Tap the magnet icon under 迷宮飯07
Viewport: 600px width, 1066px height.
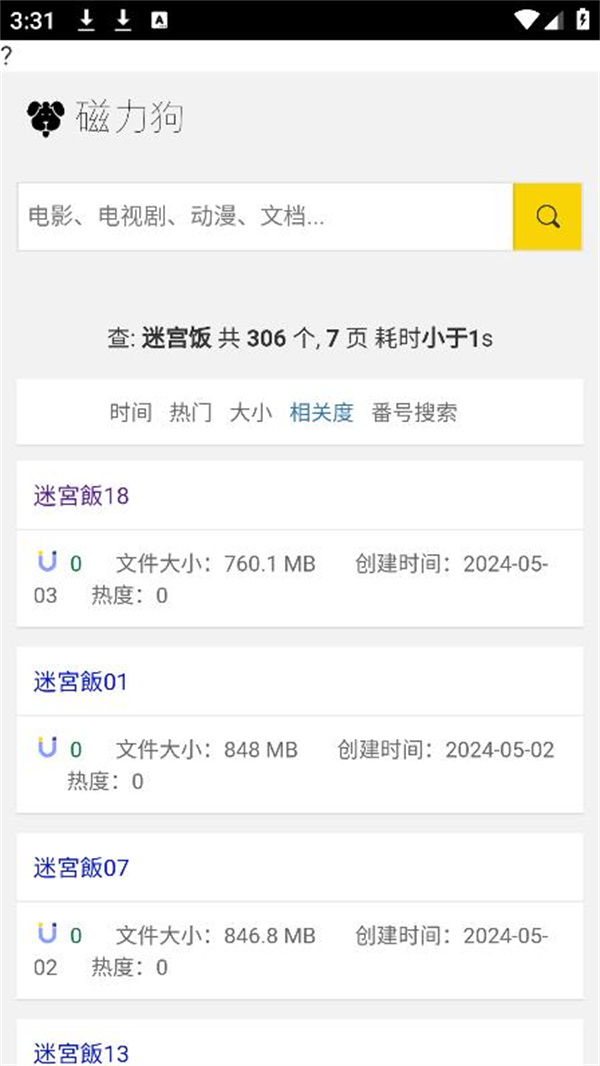(x=47, y=933)
